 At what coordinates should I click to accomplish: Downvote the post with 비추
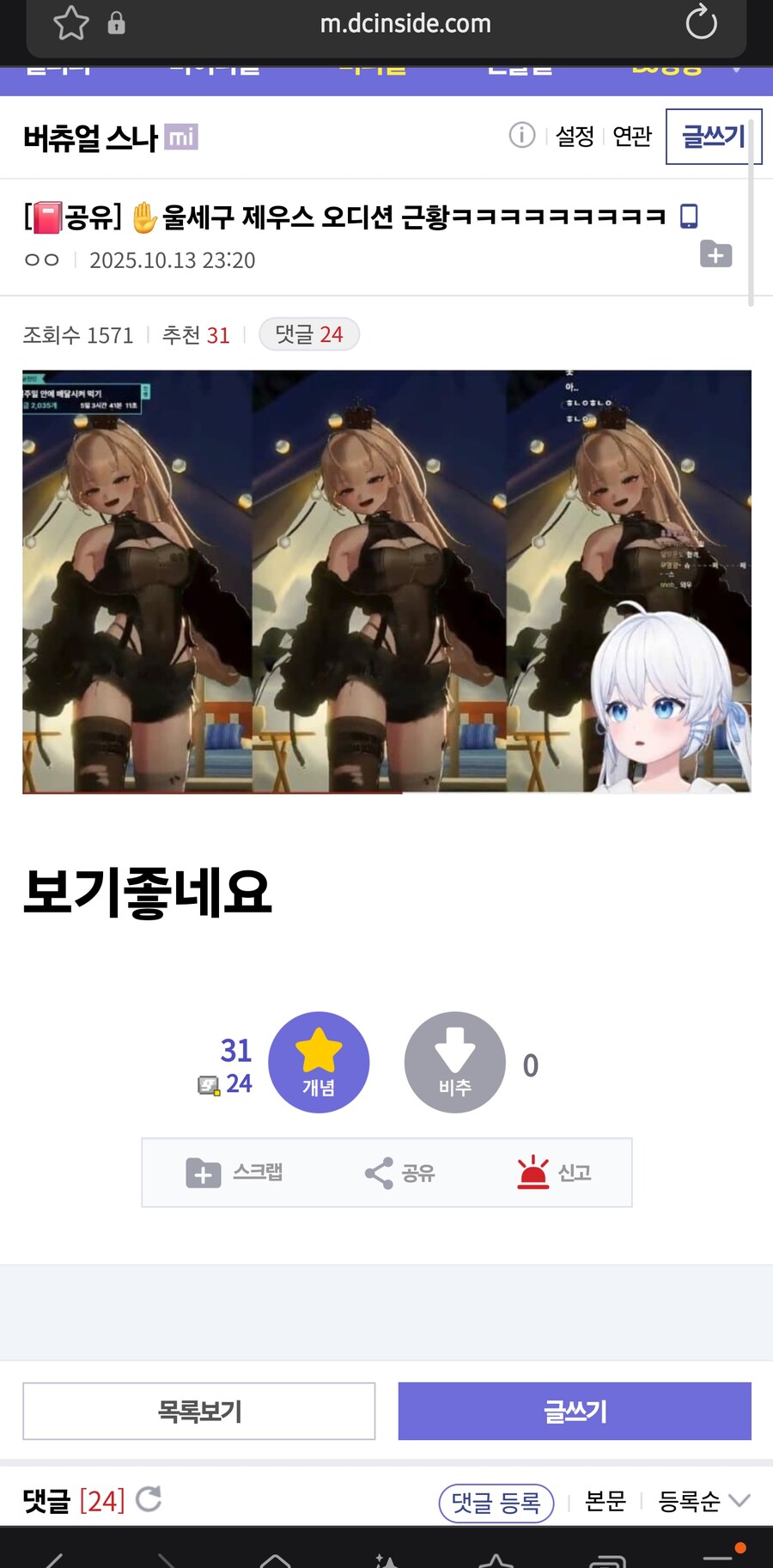[x=454, y=1062]
